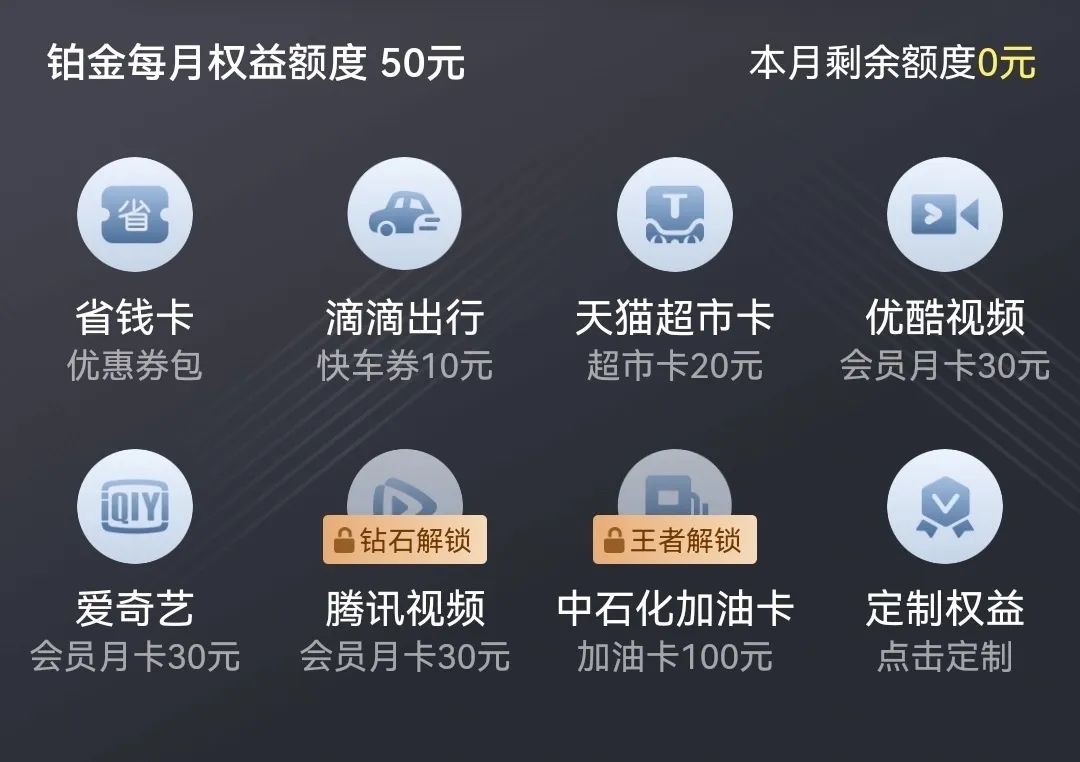Open the 优酷视频 monthly membership
Screen dimensions: 1080x762
tap(945, 215)
